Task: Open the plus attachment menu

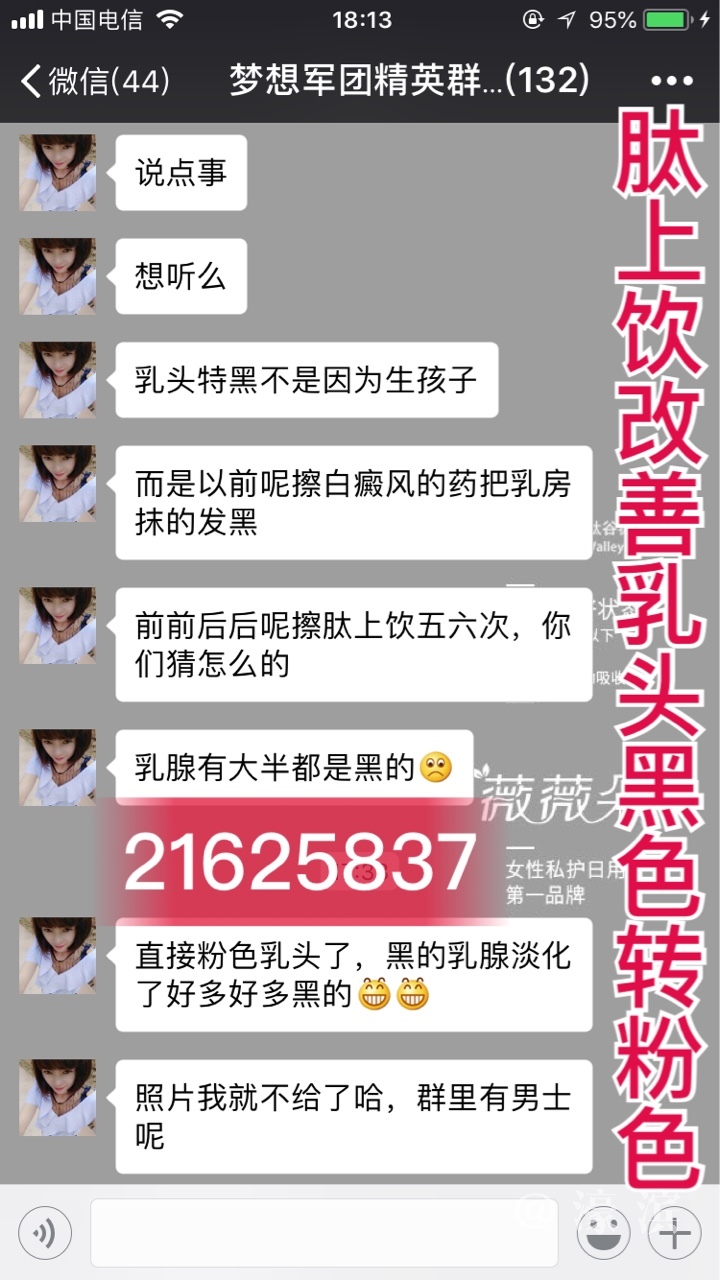Action: 675,1234
